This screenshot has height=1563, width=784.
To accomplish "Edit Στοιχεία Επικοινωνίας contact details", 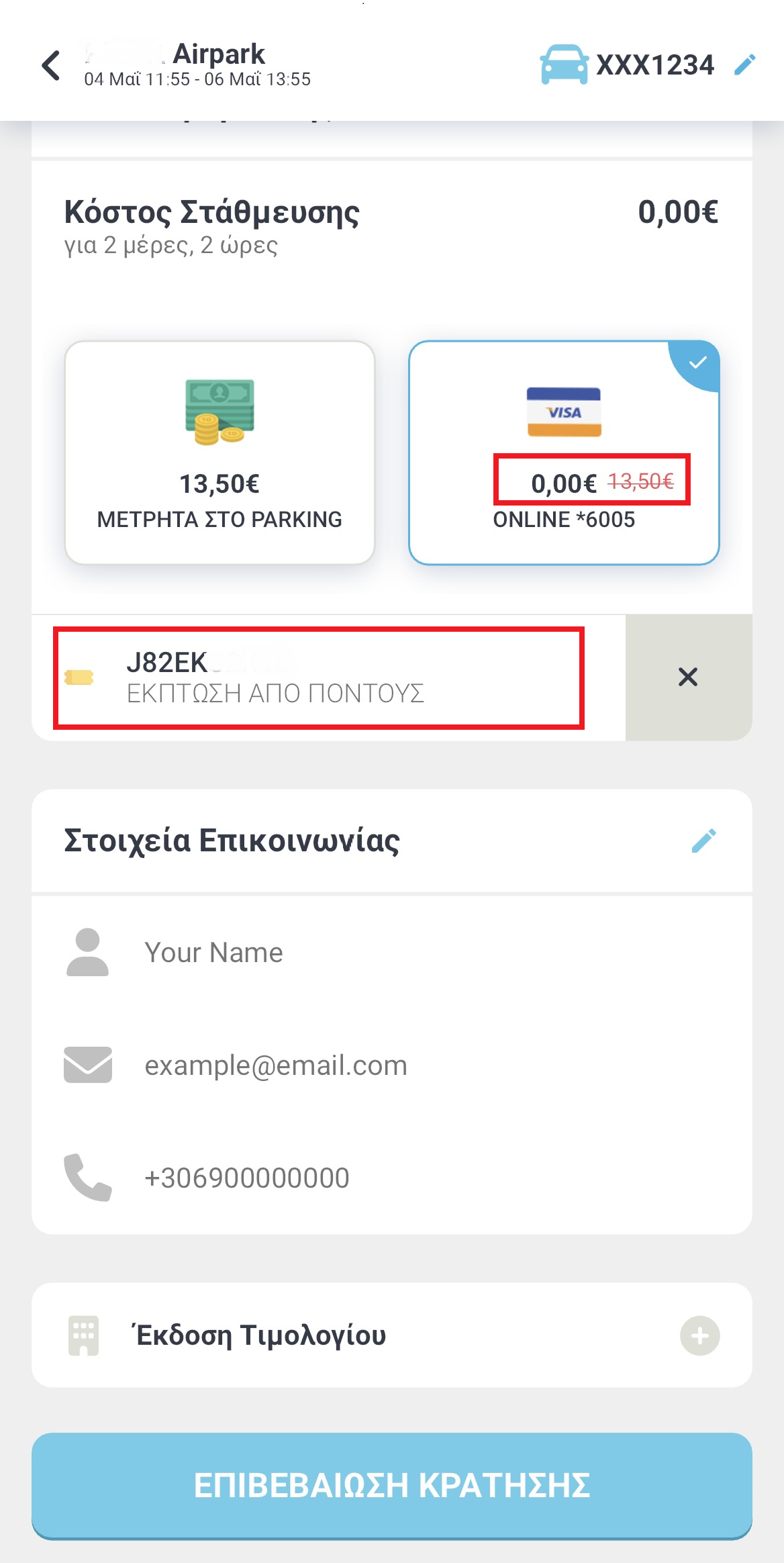I will pos(703,841).
